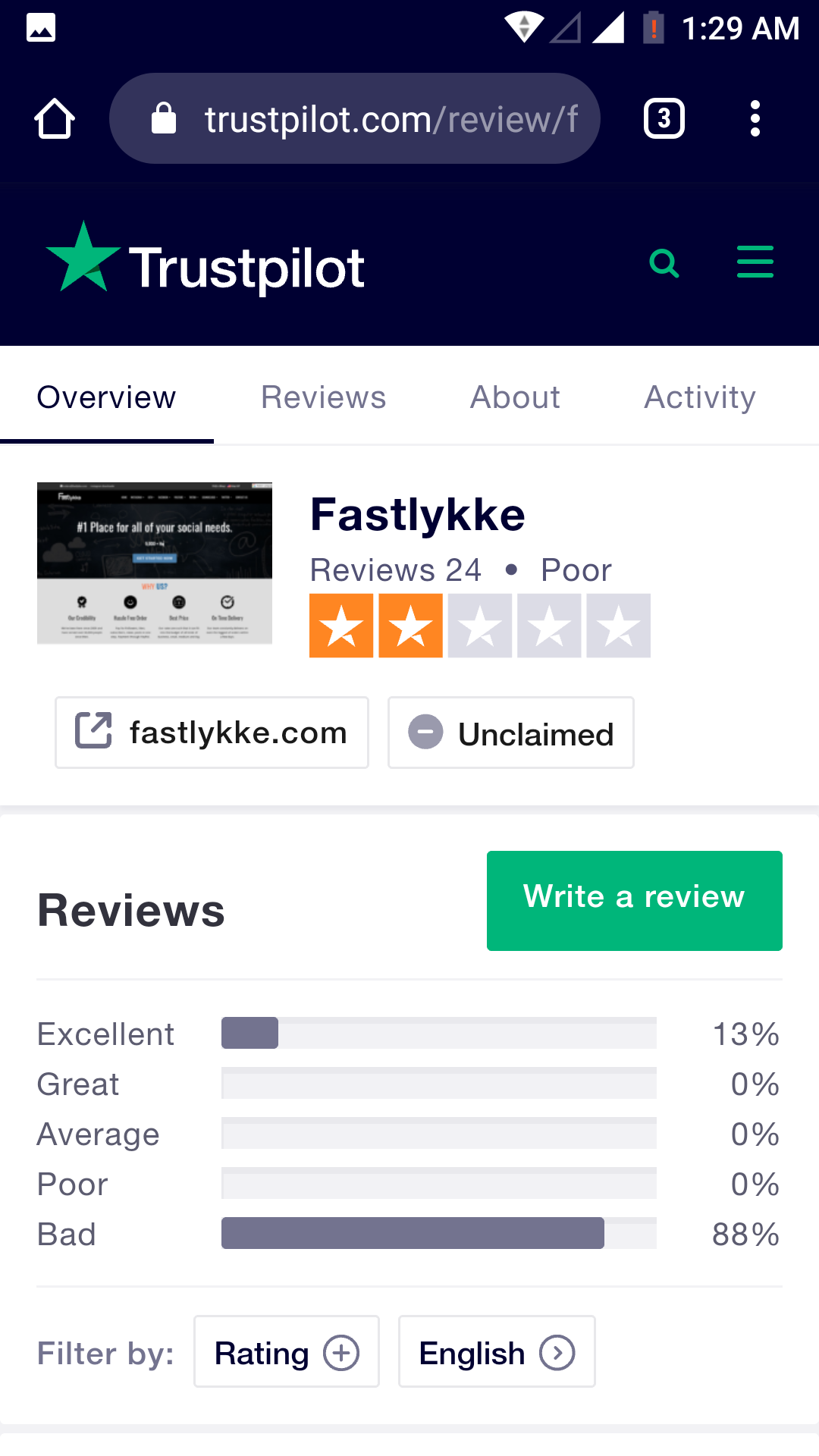The width and height of the screenshot is (819, 1456).
Task: Open the browser home page
Action: pos(55,118)
